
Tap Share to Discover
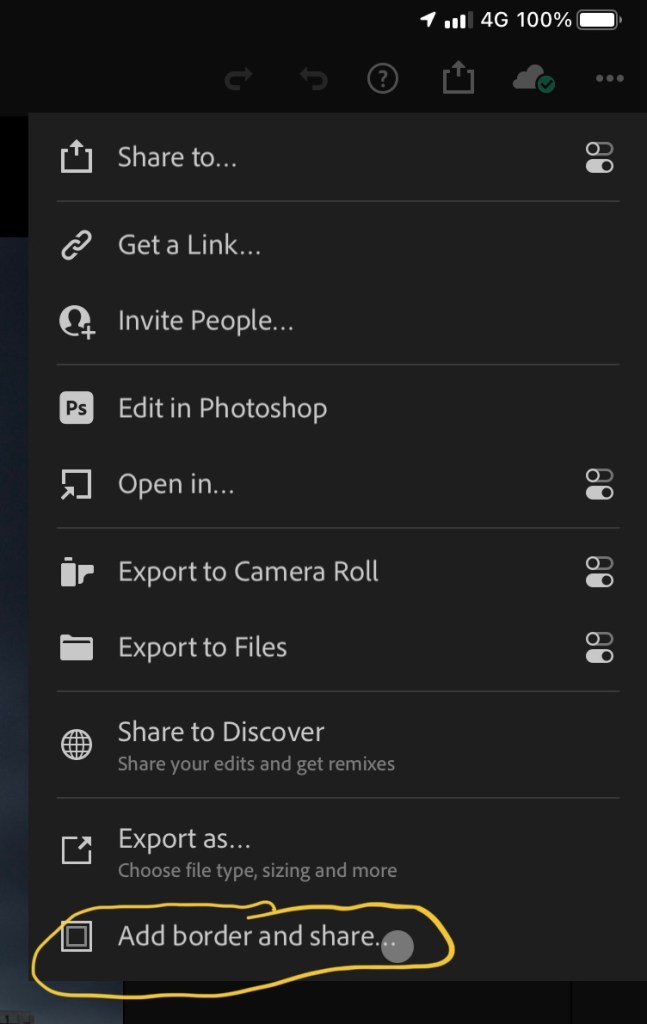tap(221, 744)
